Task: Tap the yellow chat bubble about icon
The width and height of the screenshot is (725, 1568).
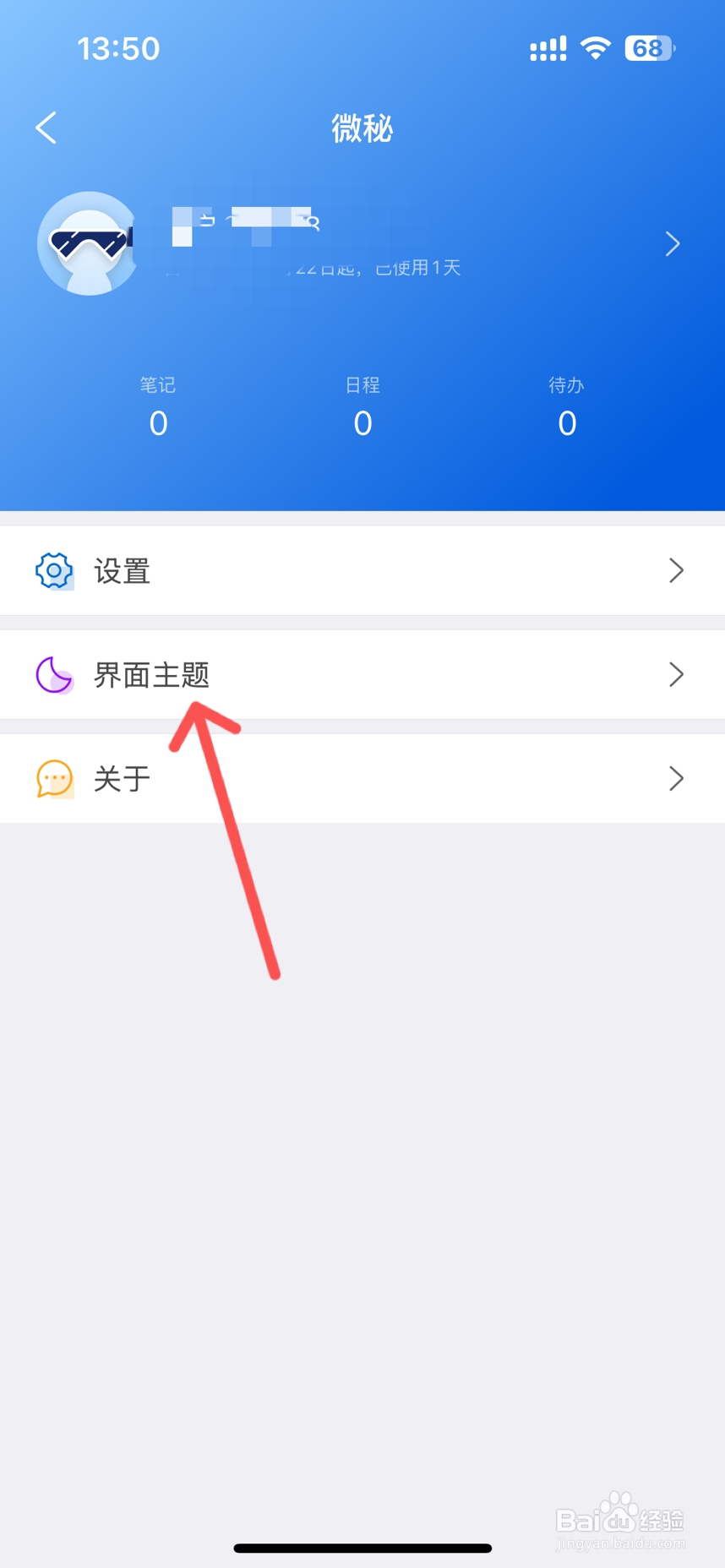Action: click(x=54, y=778)
